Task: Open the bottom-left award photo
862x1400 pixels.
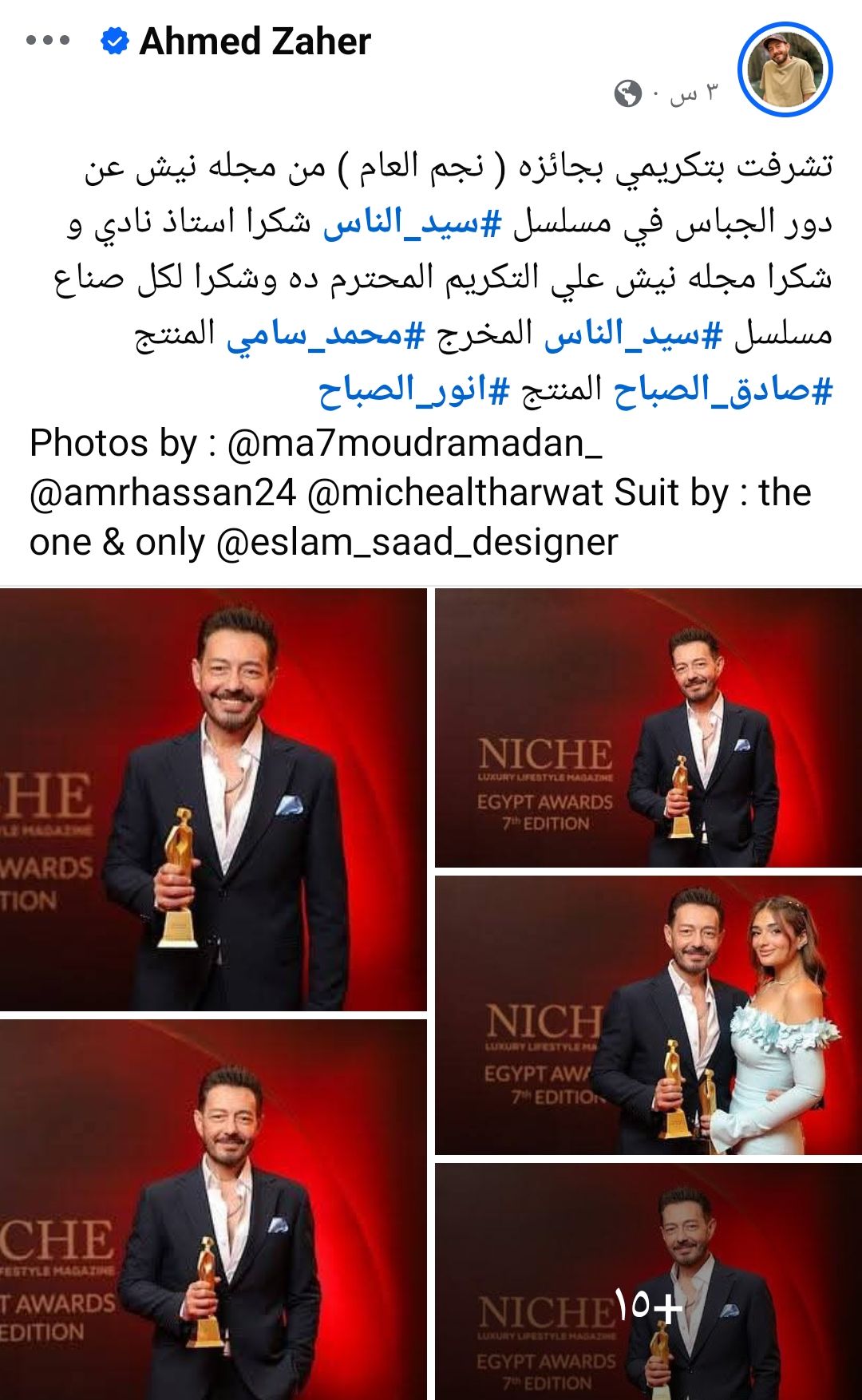Action: click(x=213, y=1209)
